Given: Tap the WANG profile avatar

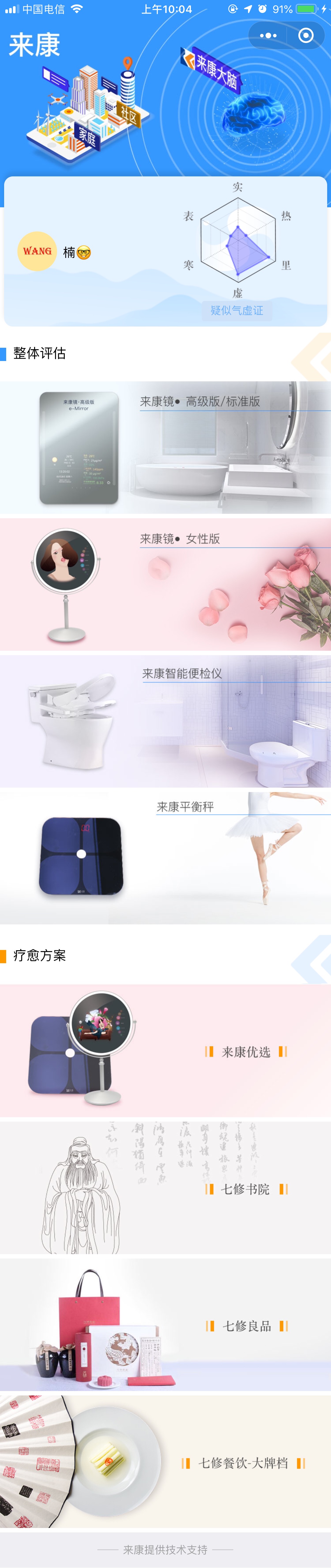Looking at the screenshot, I should (x=37, y=251).
